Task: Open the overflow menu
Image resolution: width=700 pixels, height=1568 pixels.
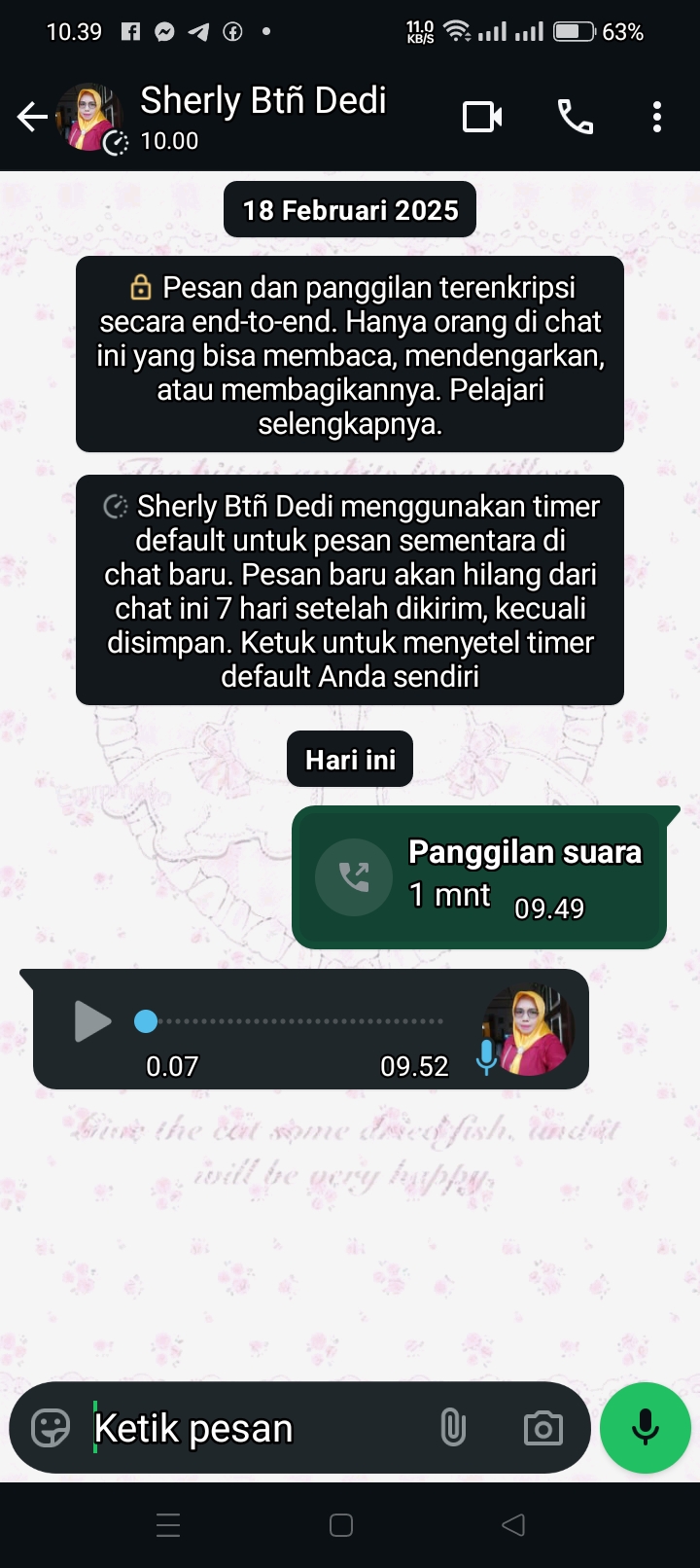Action: (657, 118)
